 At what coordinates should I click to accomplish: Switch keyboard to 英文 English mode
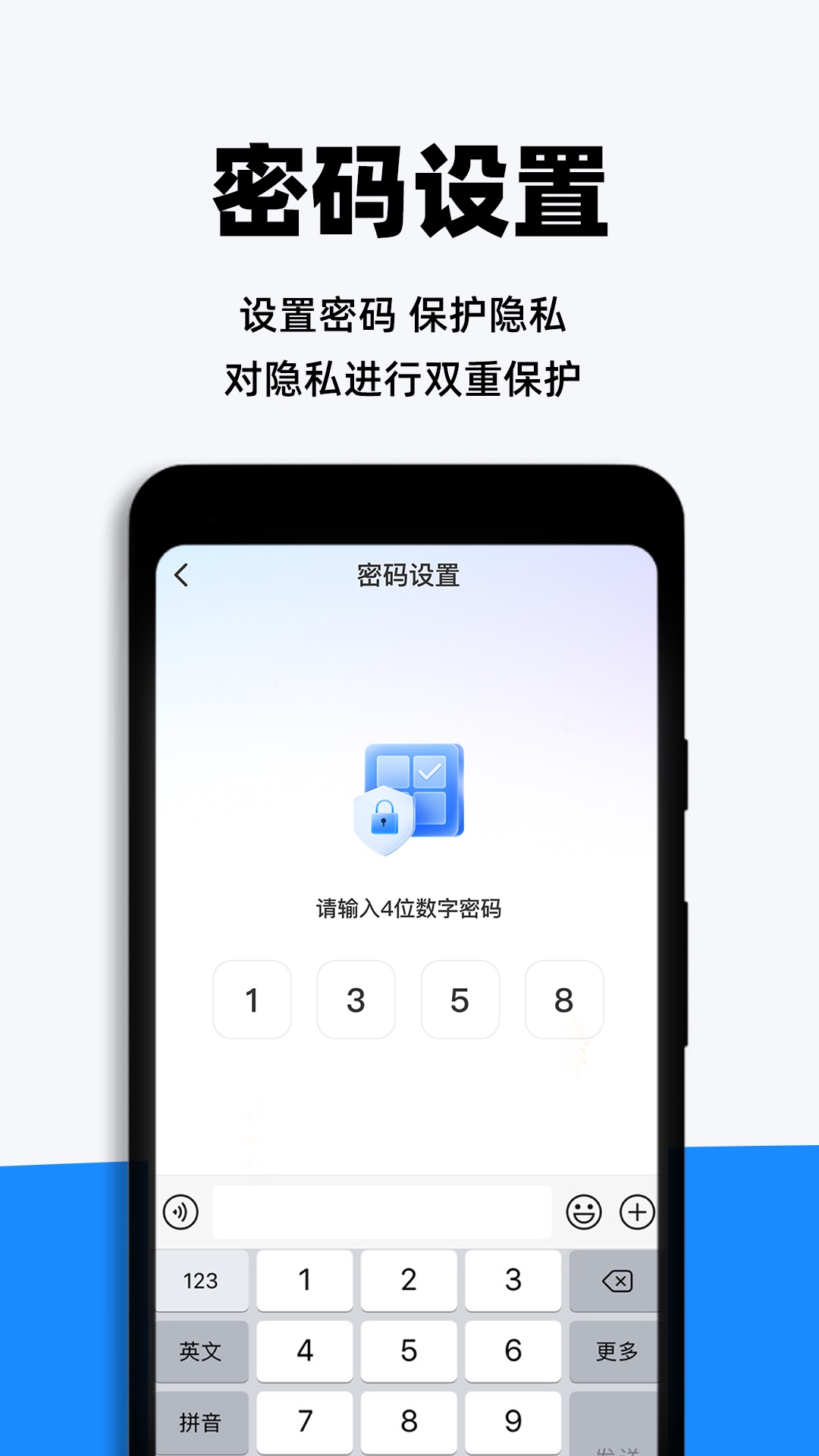199,1351
